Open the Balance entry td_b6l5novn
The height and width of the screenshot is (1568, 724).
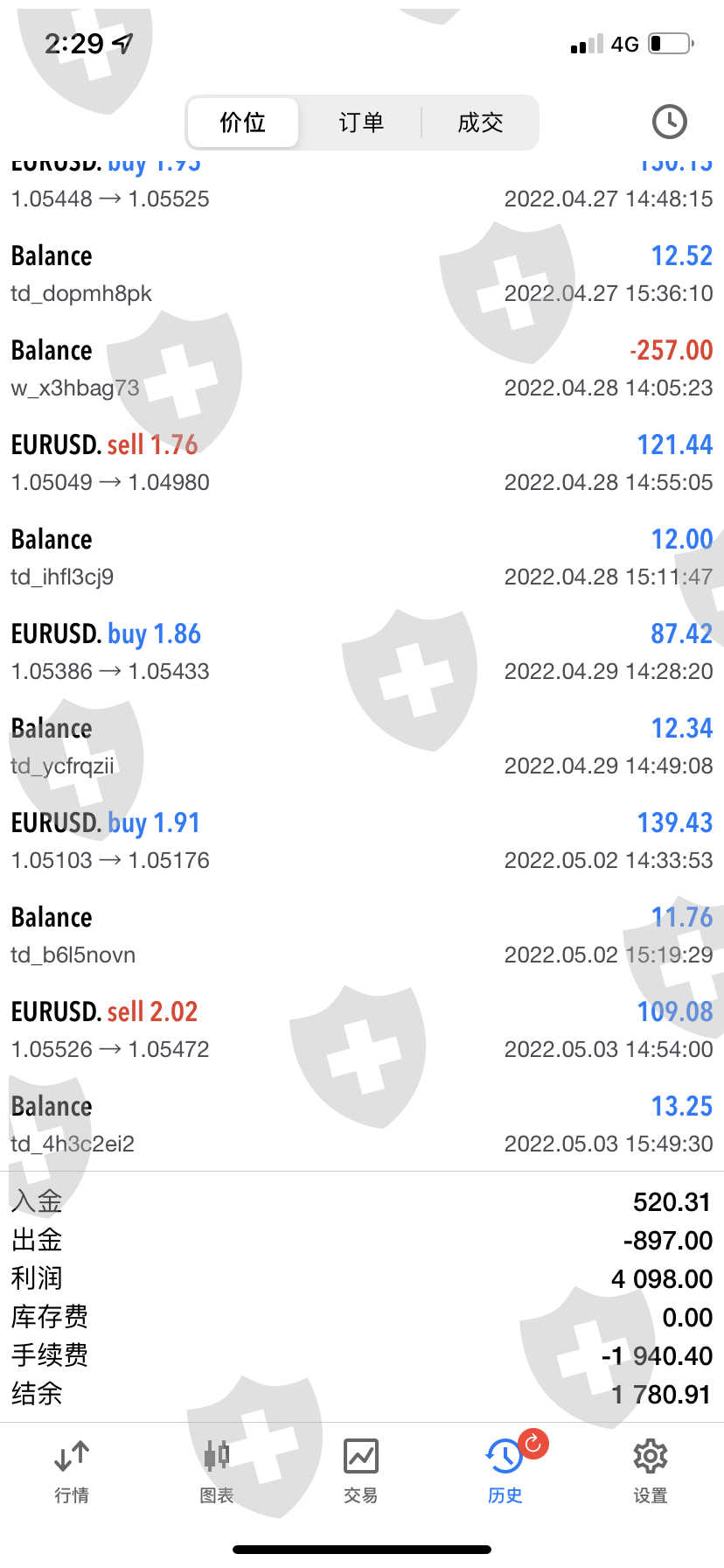[361, 934]
